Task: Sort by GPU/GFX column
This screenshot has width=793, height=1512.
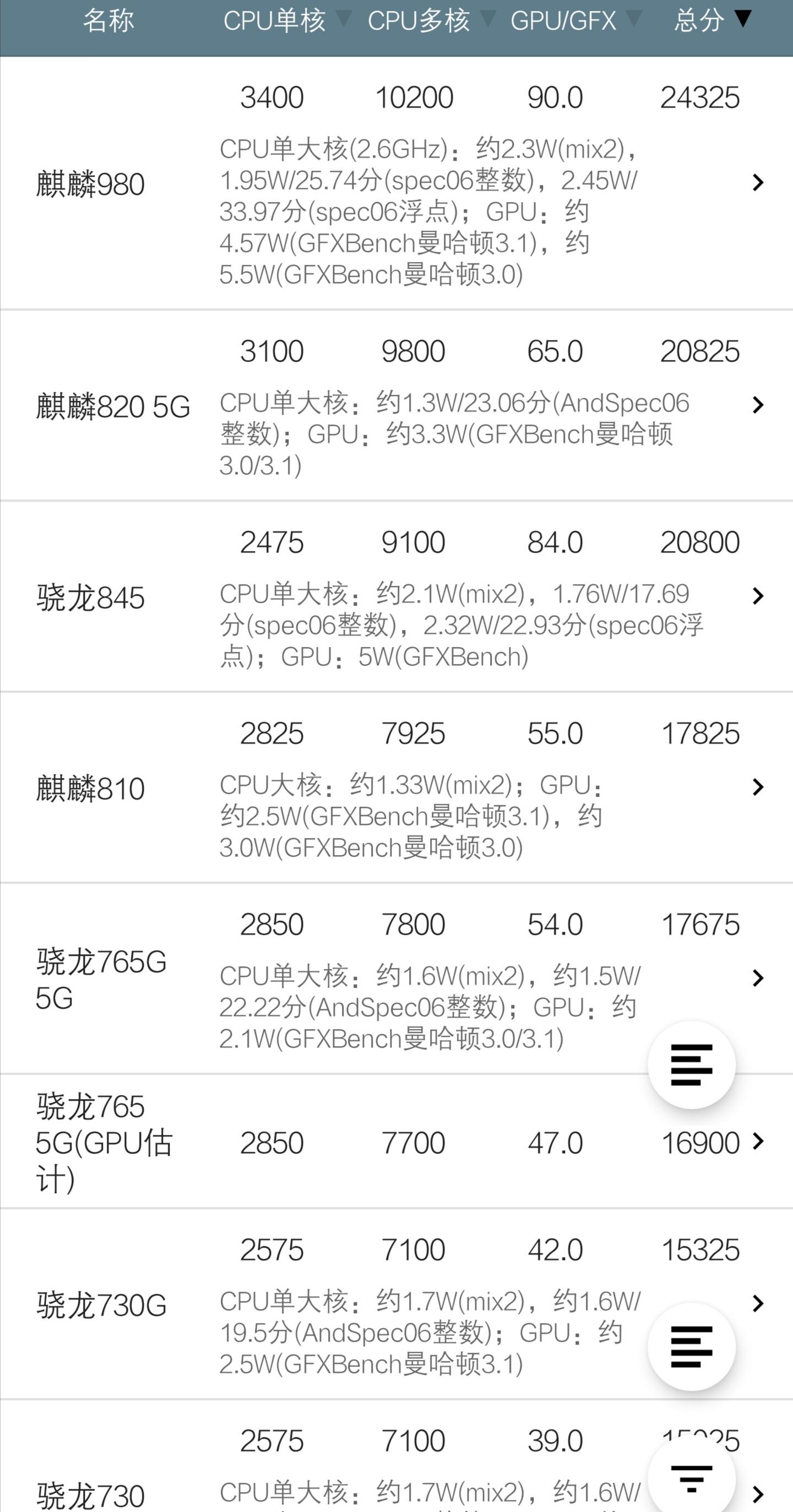Action: point(574,21)
